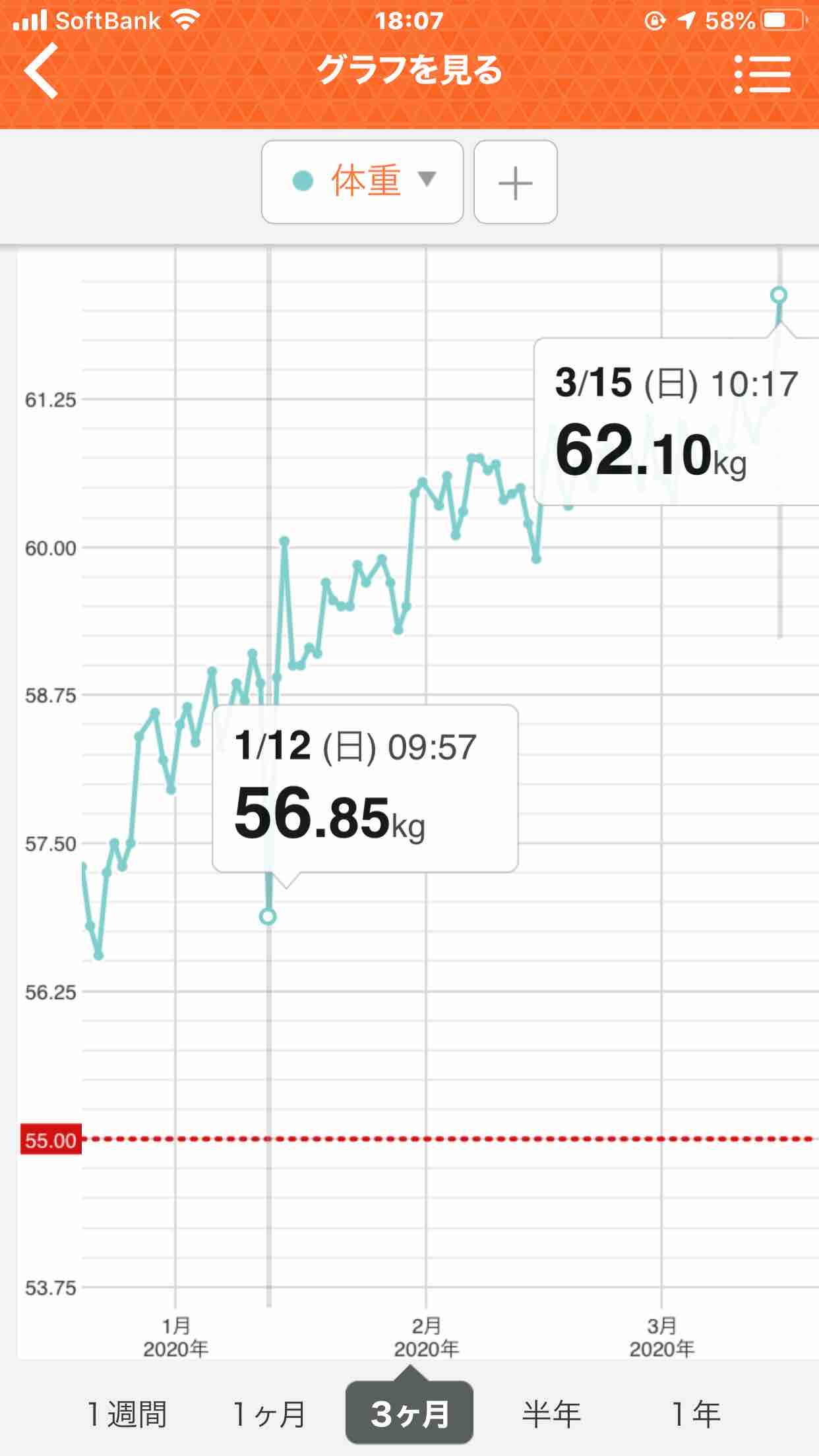Select the 1/12 data point marker

pyautogui.click(x=268, y=916)
